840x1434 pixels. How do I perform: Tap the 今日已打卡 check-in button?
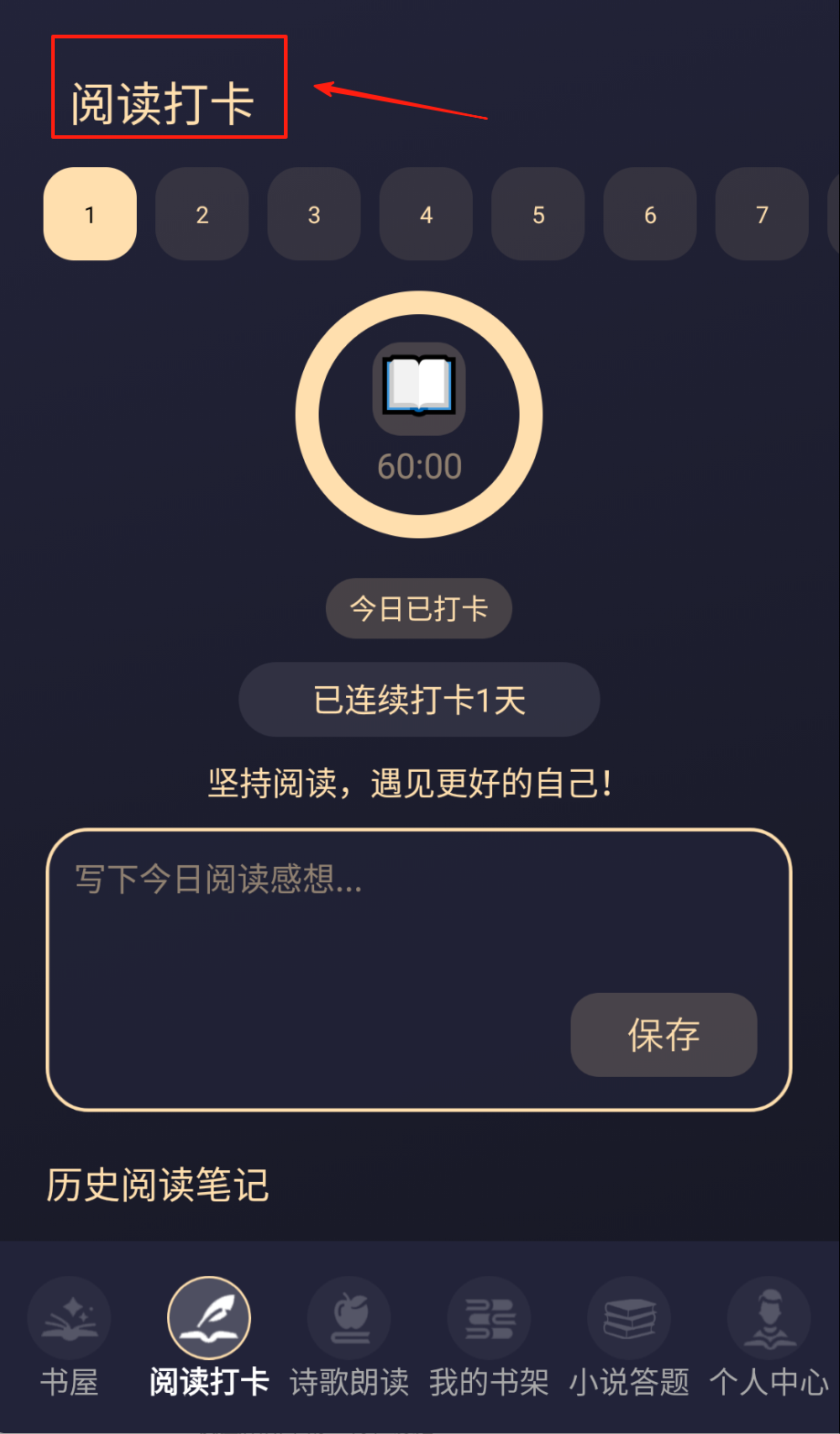[x=419, y=608]
